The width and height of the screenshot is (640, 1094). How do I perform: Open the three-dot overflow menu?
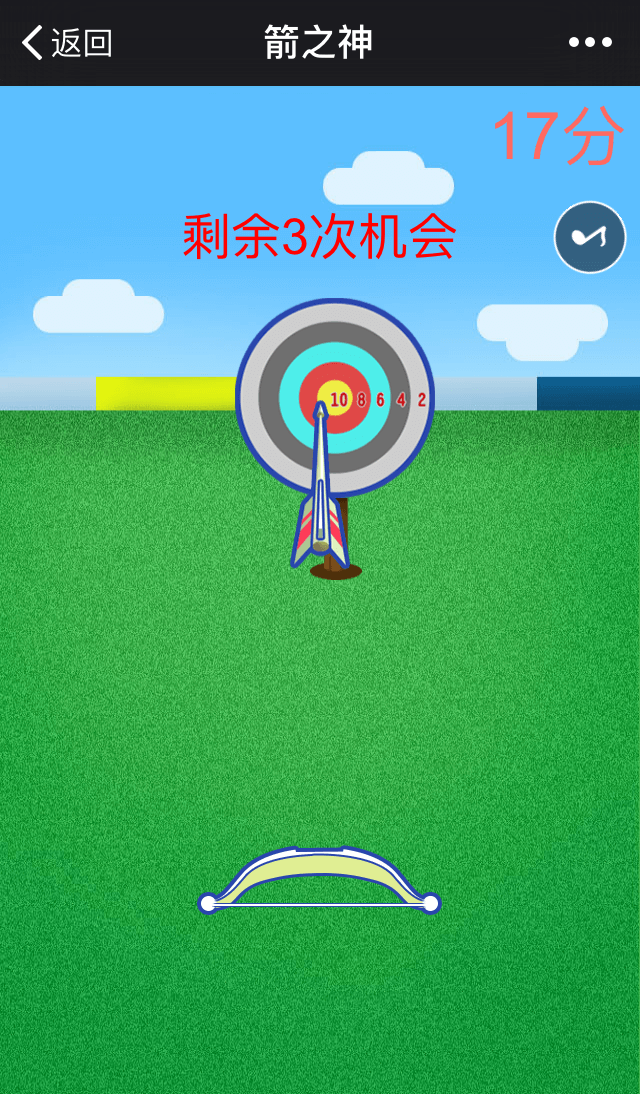point(590,42)
